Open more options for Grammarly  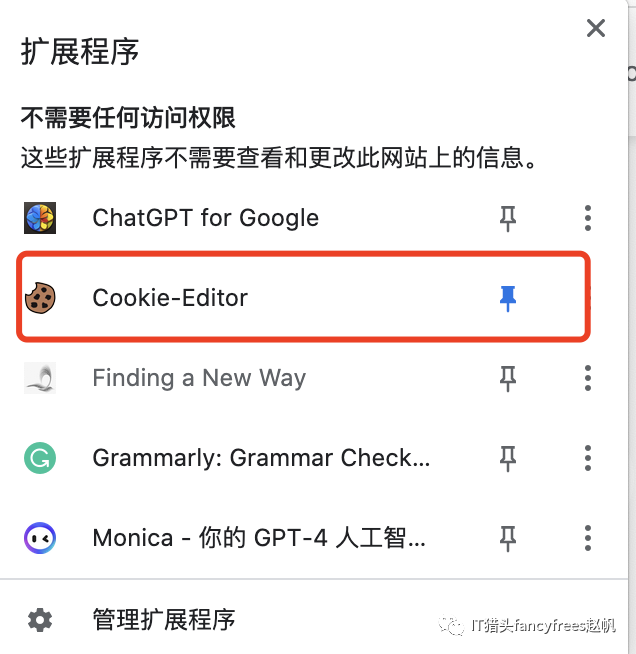point(588,458)
